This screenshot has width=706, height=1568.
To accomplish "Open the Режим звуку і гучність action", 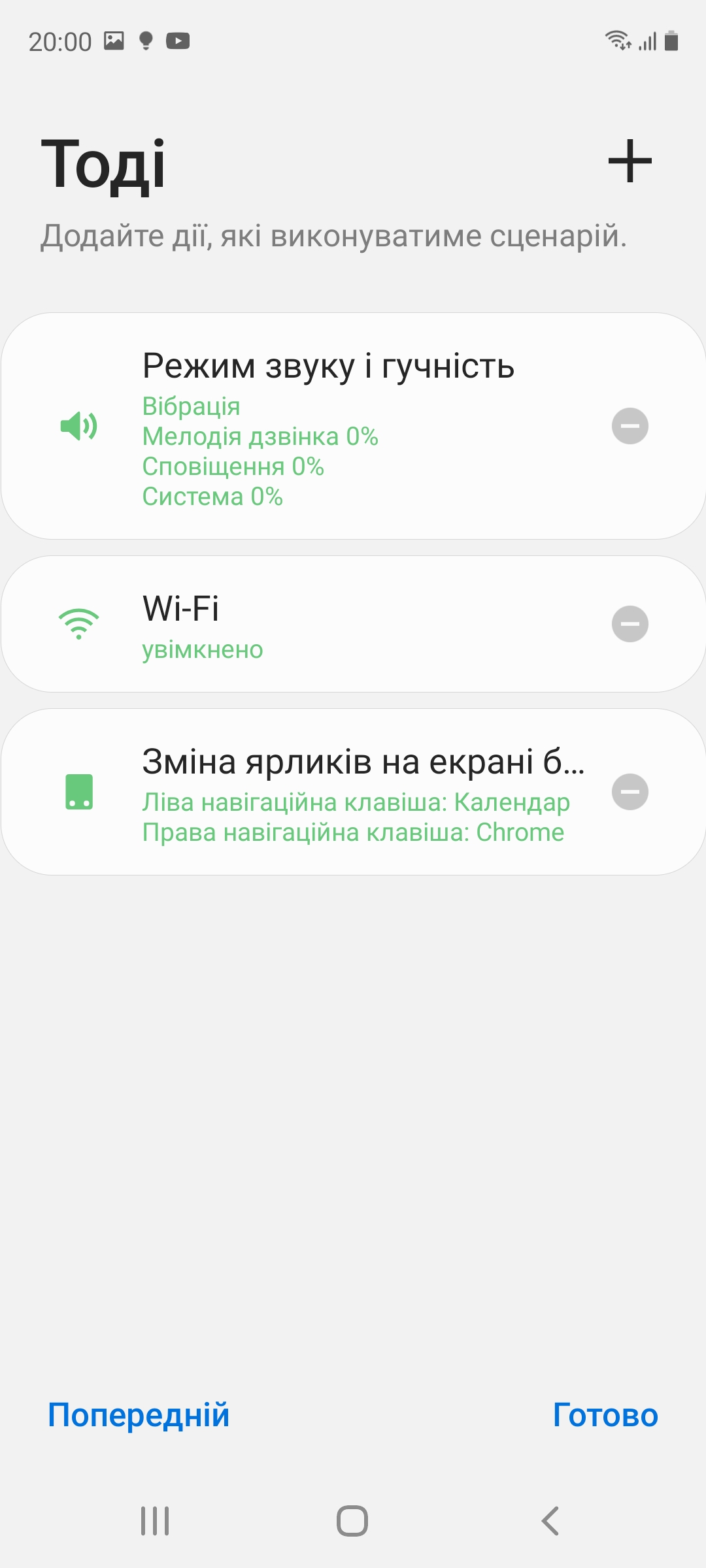I will pyautogui.click(x=327, y=426).
